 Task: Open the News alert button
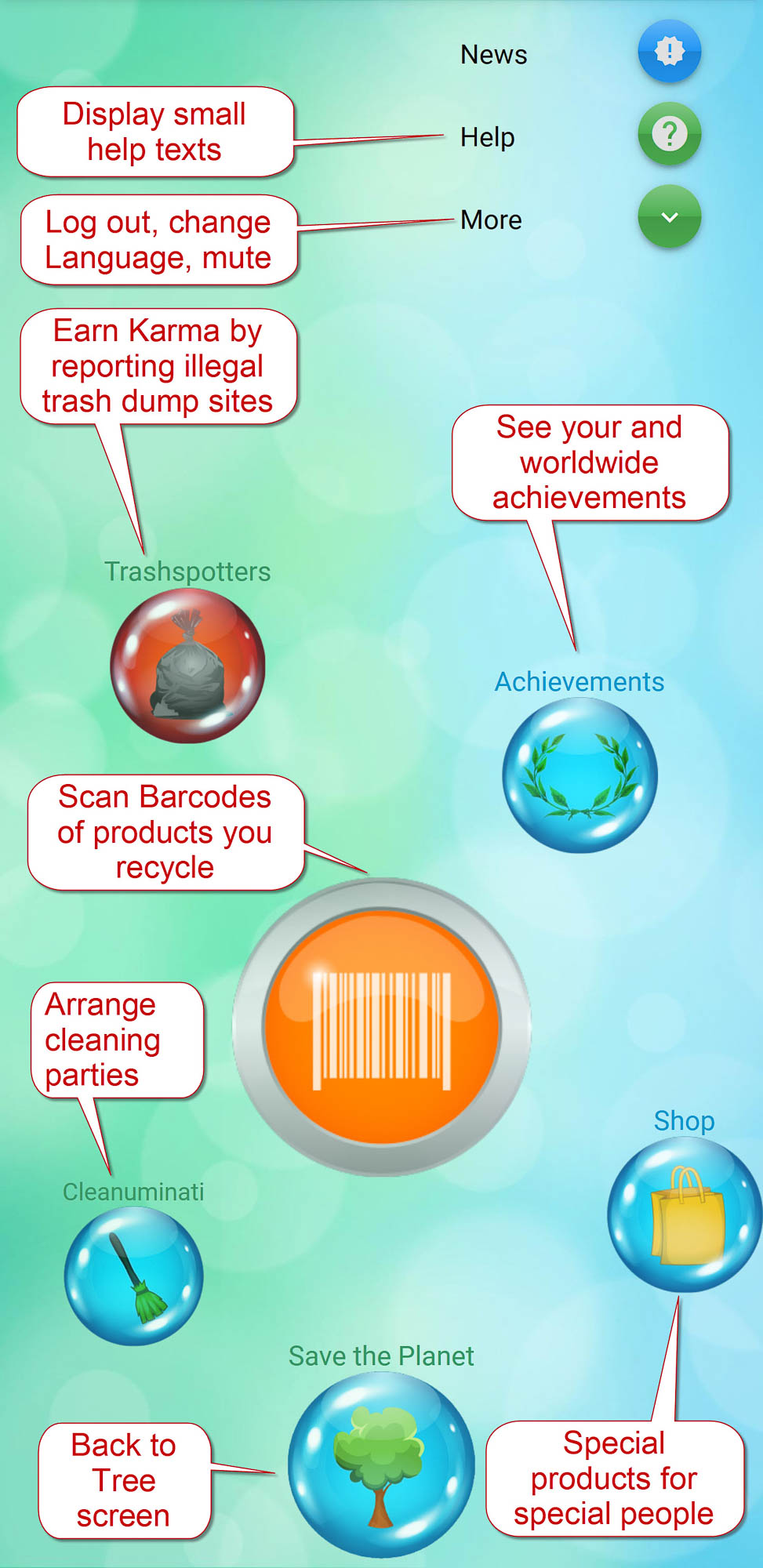[x=669, y=52]
